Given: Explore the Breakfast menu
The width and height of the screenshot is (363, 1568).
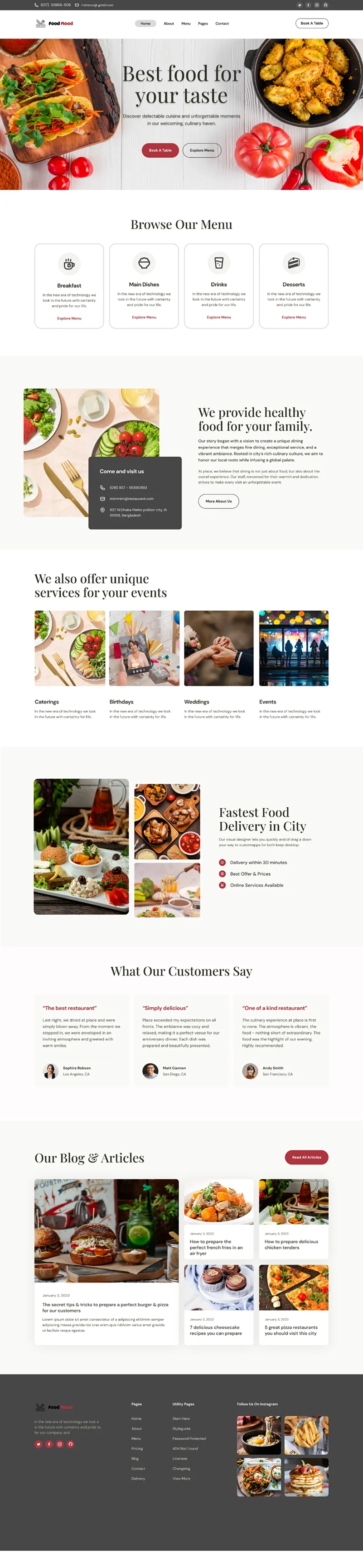Looking at the screenshot, I should point(69,318).
